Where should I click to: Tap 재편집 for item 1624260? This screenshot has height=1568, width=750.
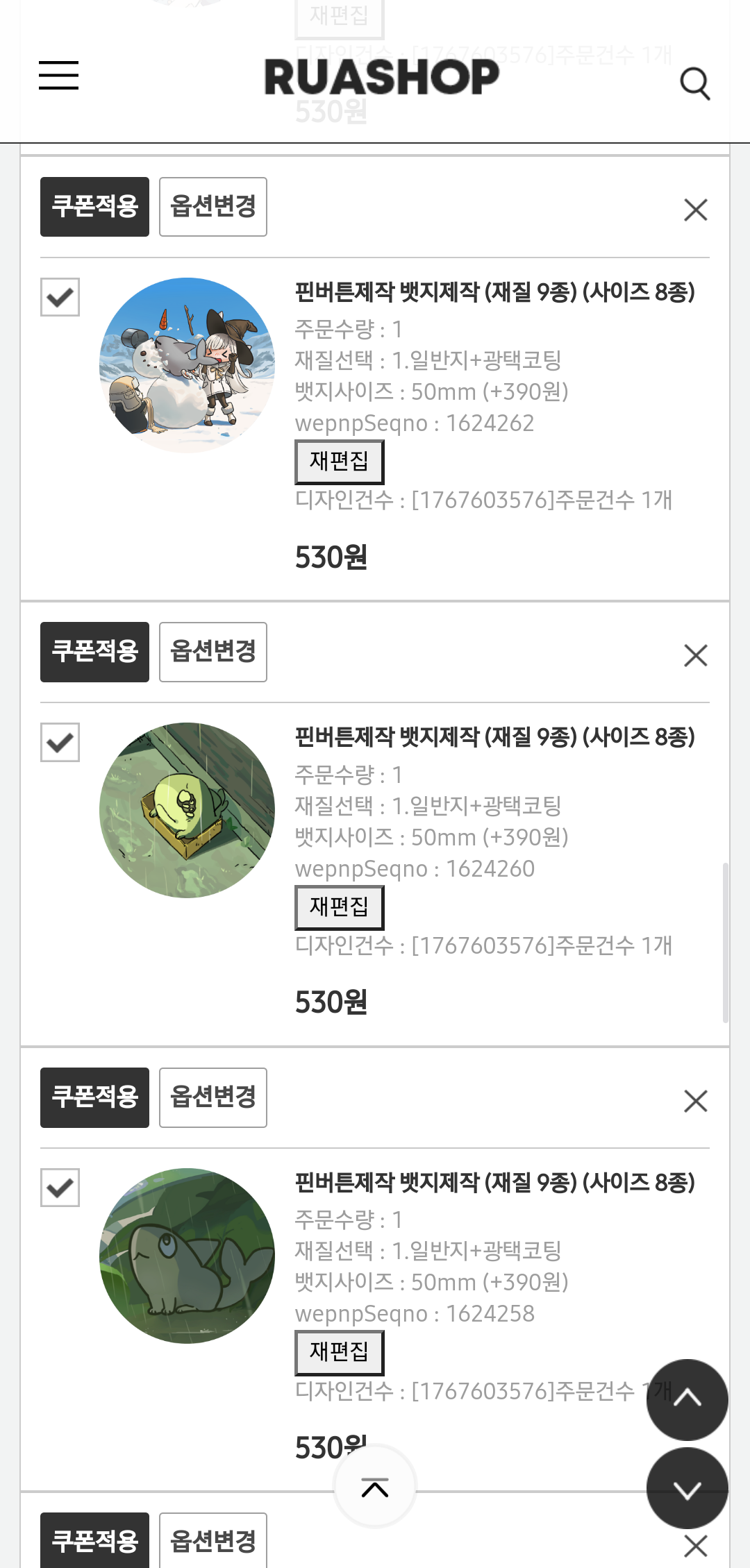[339, 907]
